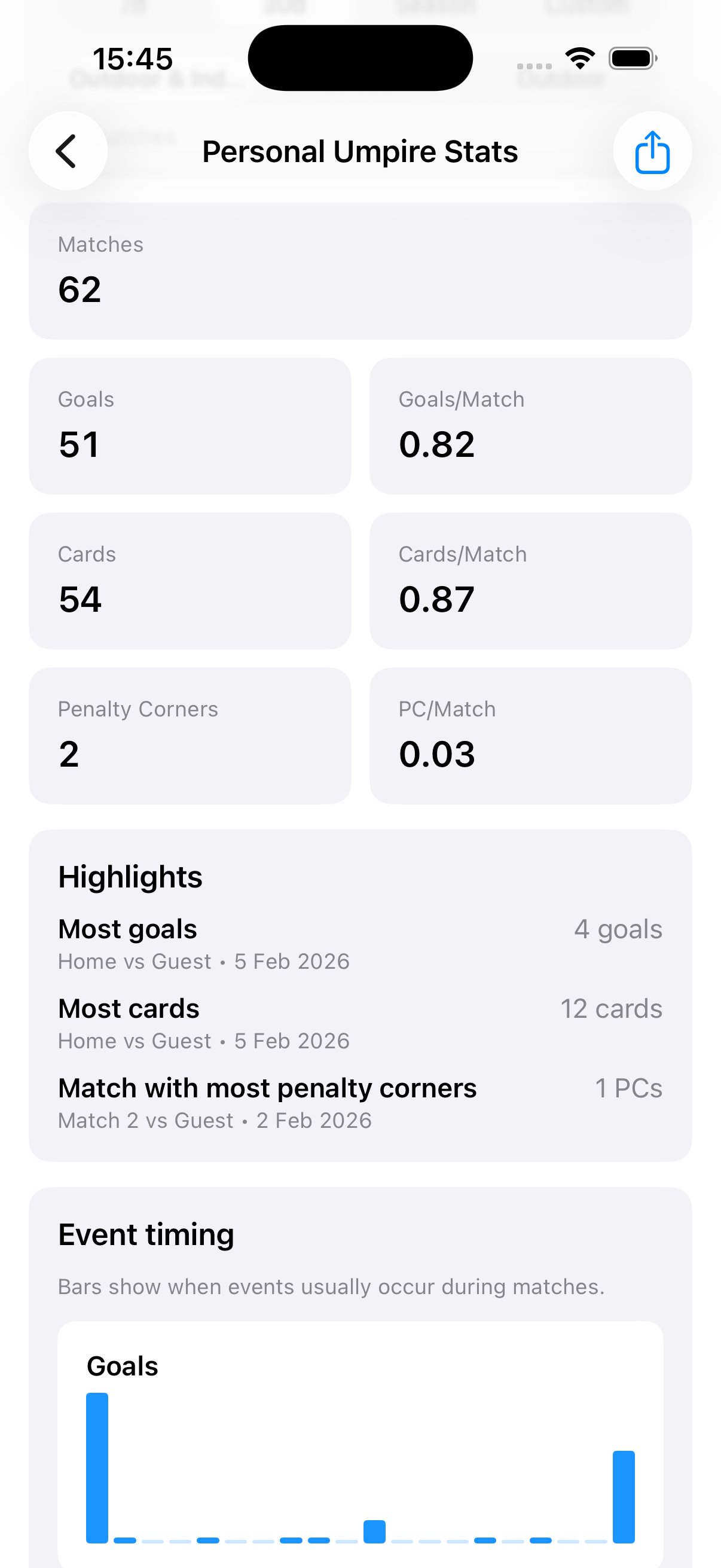Select the Goals/Match stat showing 0.82
Image resolution: width=721 pixels, height=1568 pixels.
click(530, 425)
